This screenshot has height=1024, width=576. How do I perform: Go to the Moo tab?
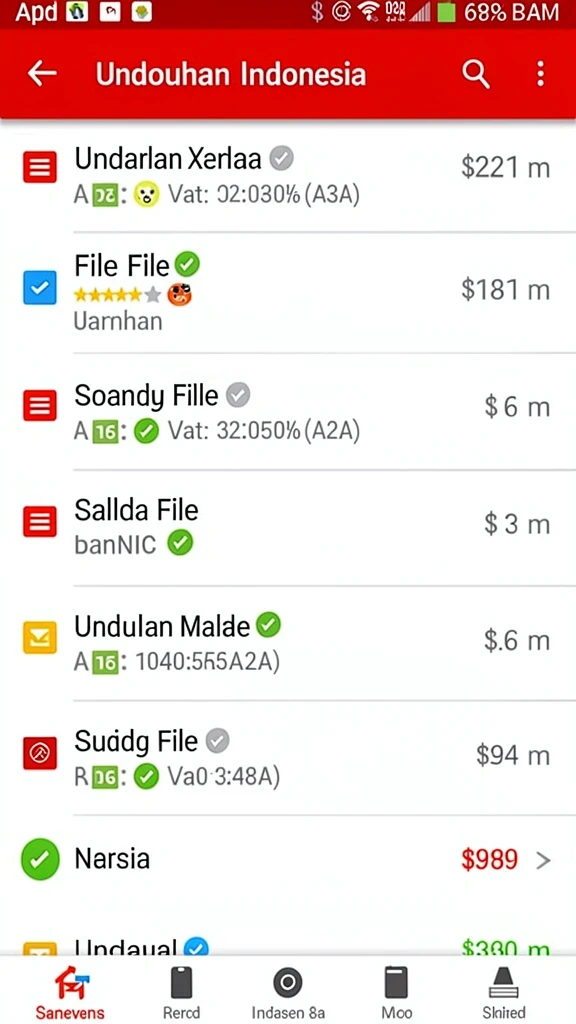coord(396,993)
